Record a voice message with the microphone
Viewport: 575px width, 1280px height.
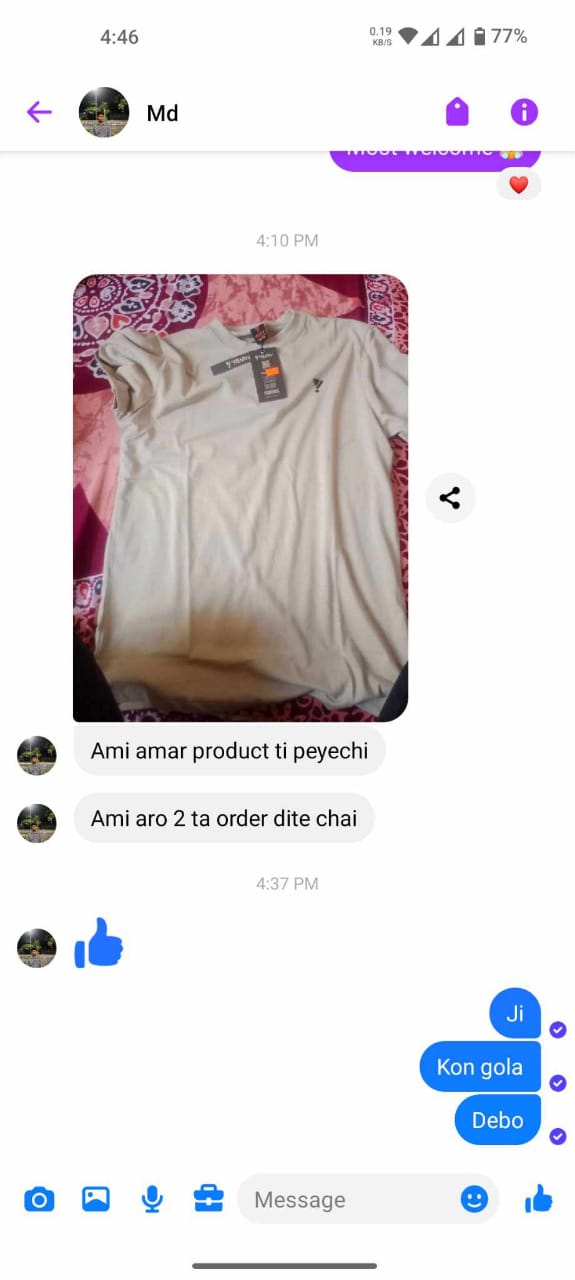pos(152,1199)
